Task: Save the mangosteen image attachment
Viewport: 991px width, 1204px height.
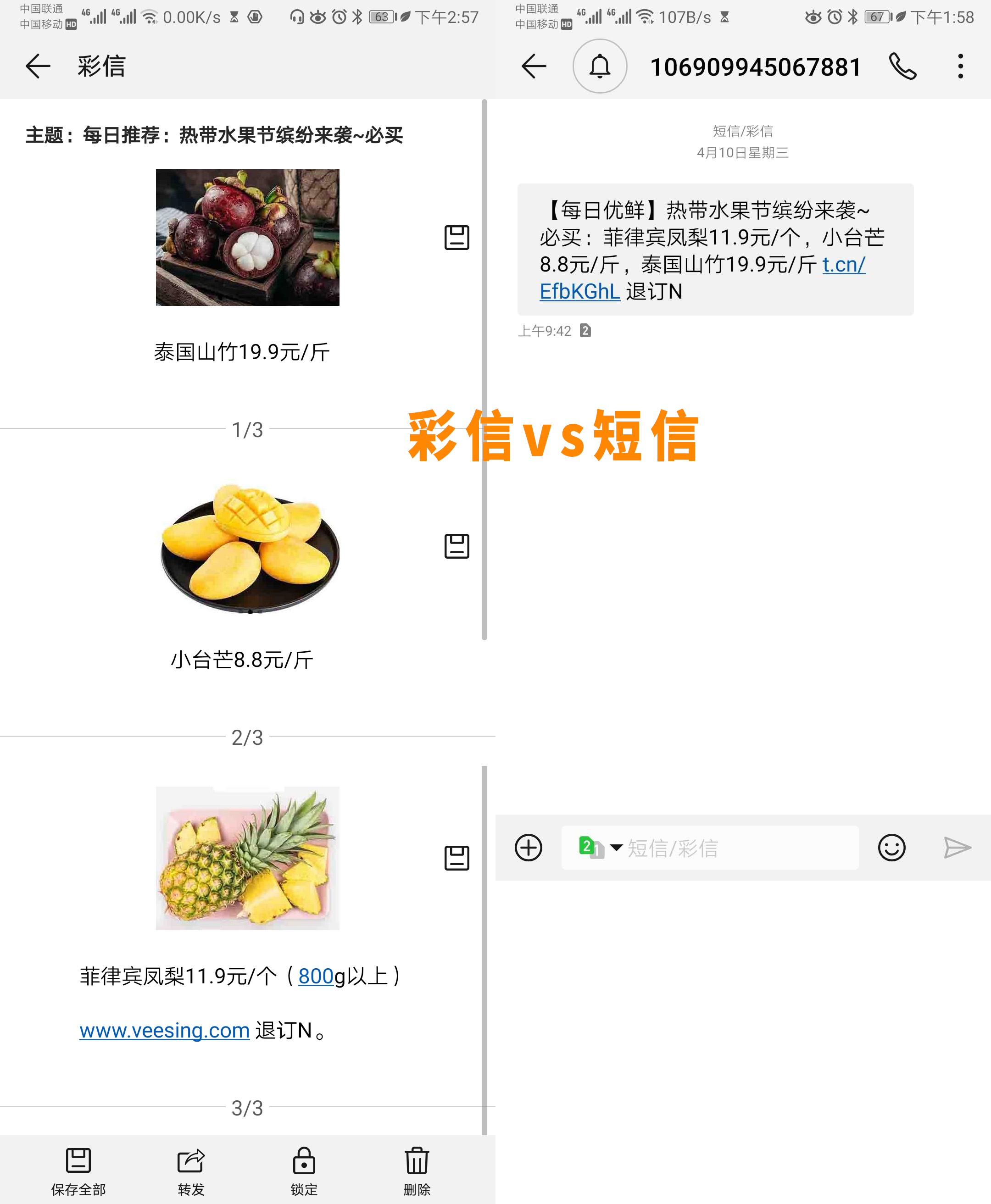Action: click(457, 239)
